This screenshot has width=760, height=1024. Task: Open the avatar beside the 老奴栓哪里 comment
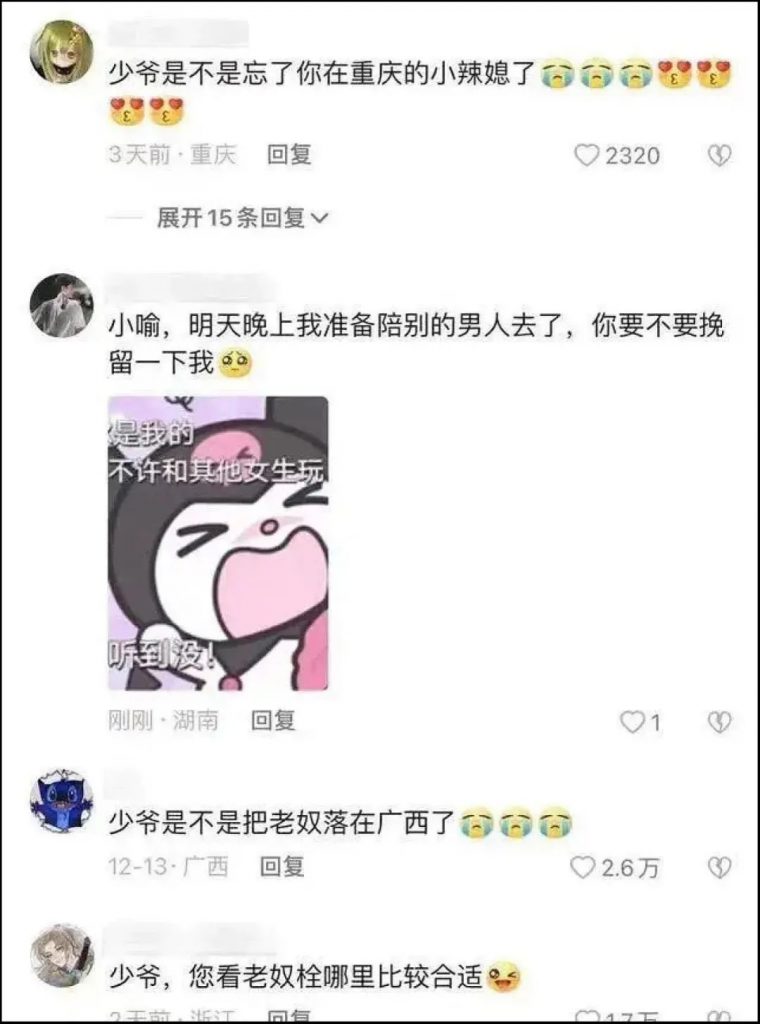pos(62,955)
